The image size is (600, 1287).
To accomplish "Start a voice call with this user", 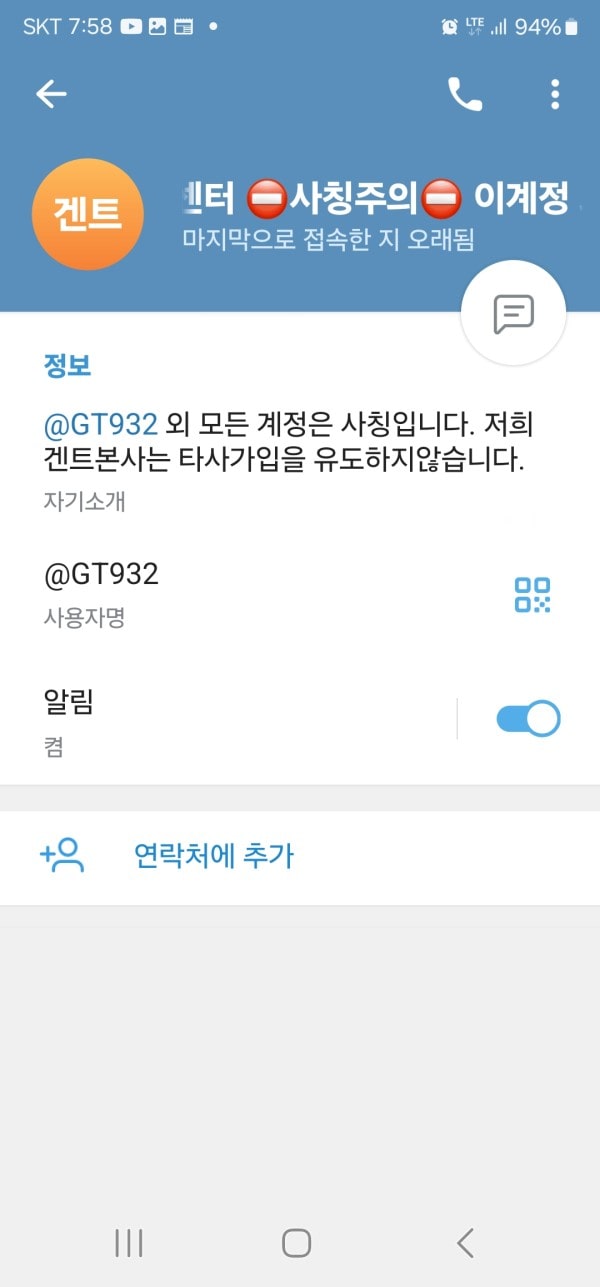I will [x=465, y=94].
